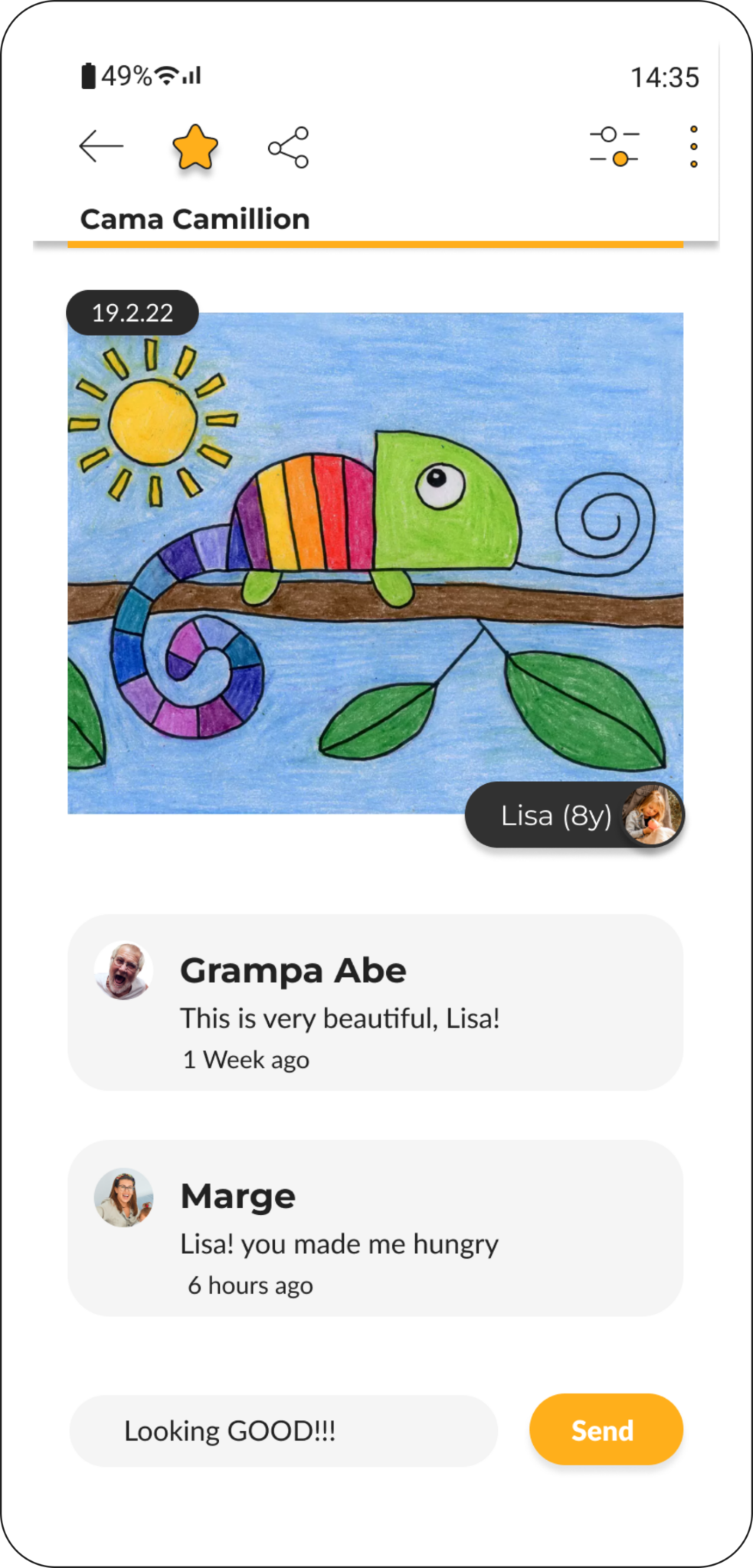Open Lisa (8y) profile chip

574,815
